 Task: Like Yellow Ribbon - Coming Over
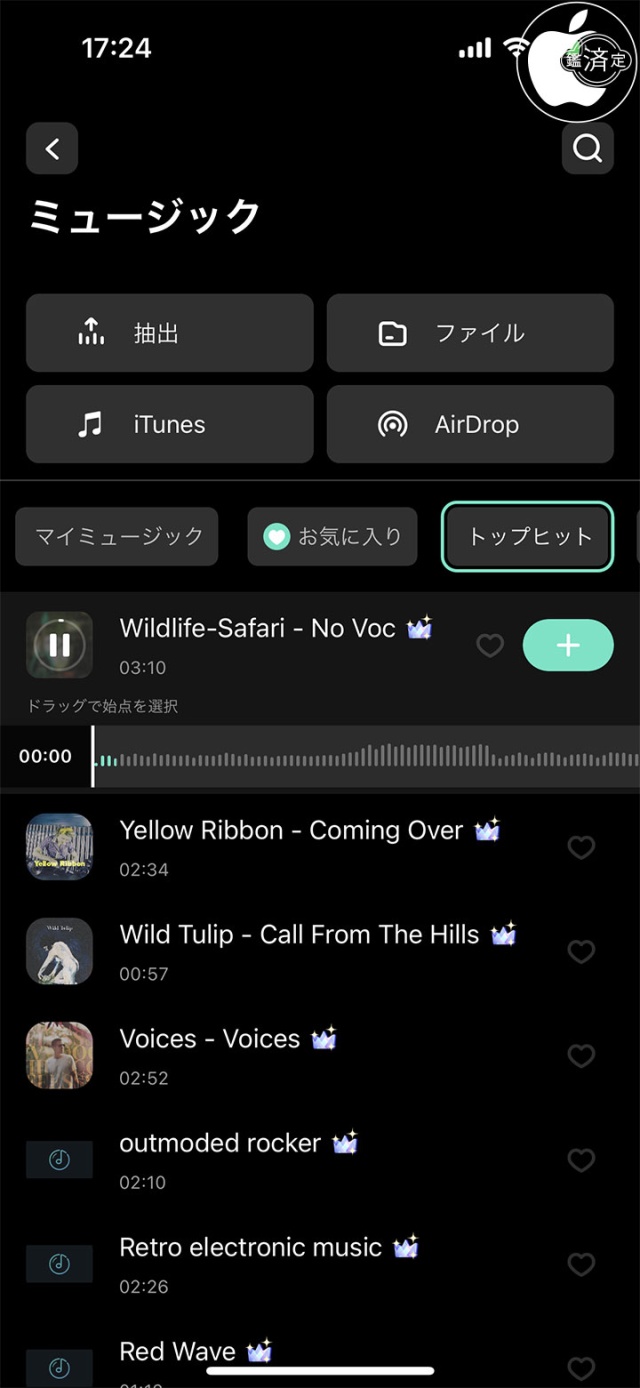(581, 848)
